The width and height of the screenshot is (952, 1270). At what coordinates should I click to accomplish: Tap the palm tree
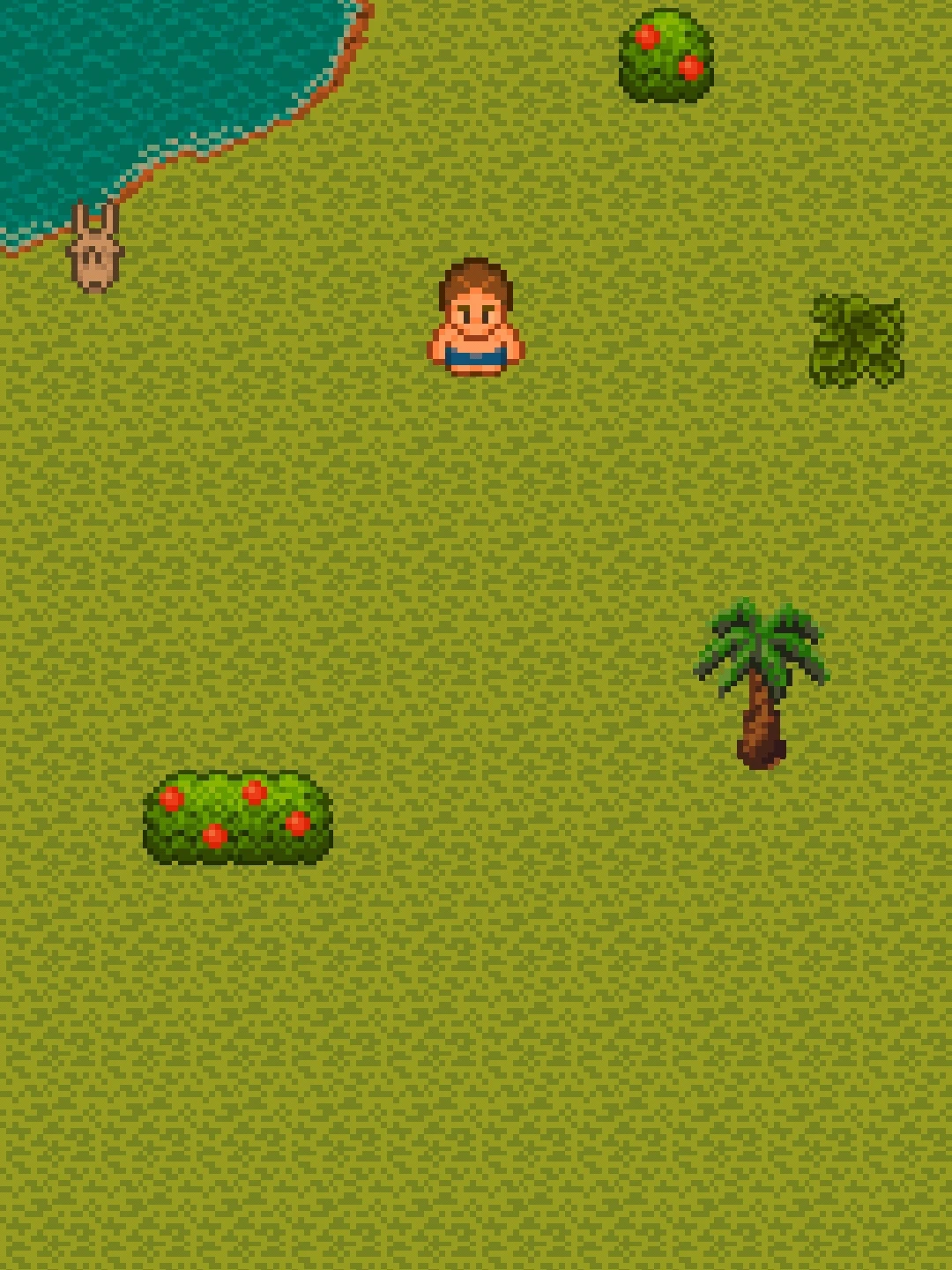tap(762, 684)
